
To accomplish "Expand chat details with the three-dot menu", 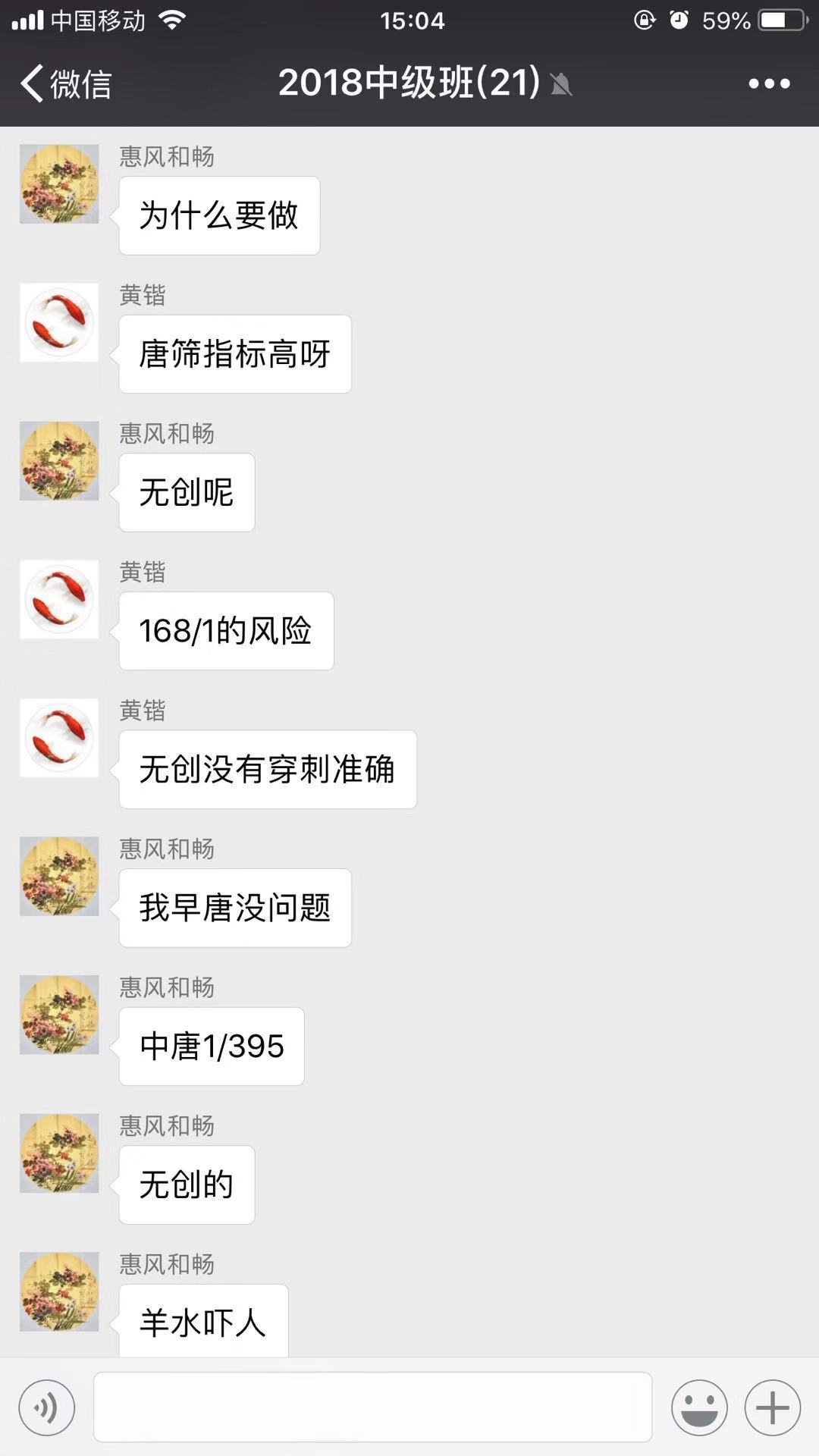I will 769,86.
